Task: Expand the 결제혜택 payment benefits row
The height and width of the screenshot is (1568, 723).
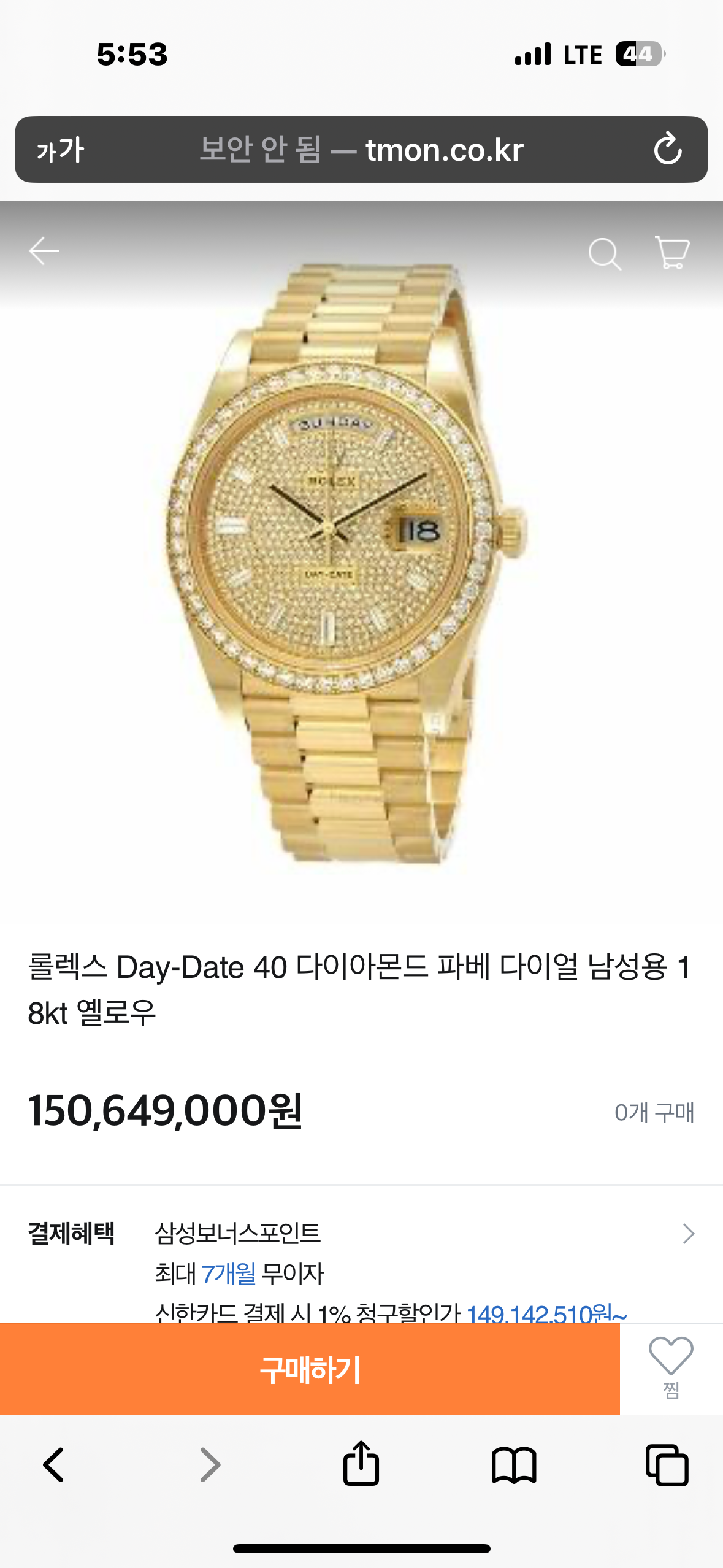Action: (x=688, y=1233)
